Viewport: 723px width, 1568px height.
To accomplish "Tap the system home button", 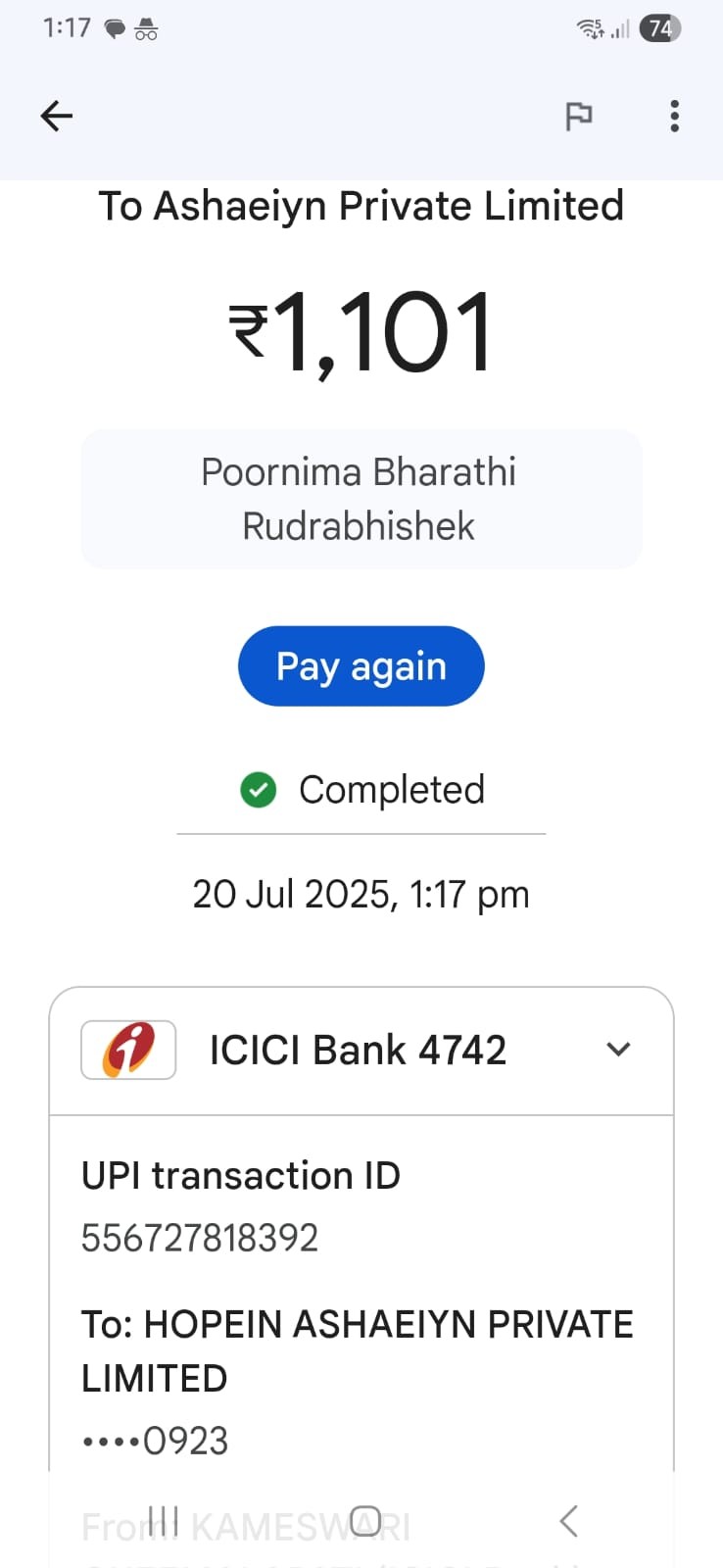I will 364,1520.
